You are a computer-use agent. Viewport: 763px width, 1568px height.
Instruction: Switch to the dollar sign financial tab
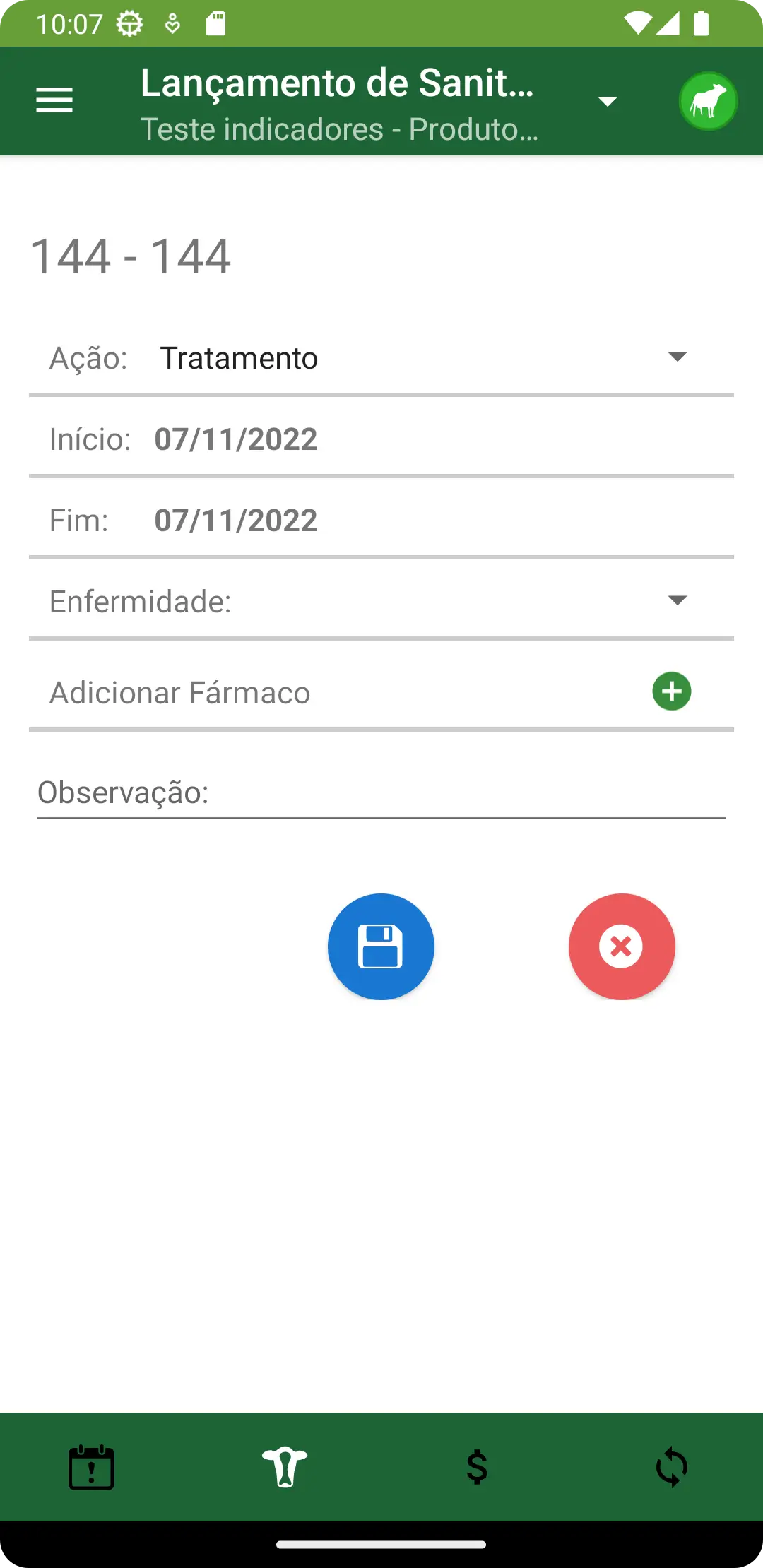(478, 1467)
